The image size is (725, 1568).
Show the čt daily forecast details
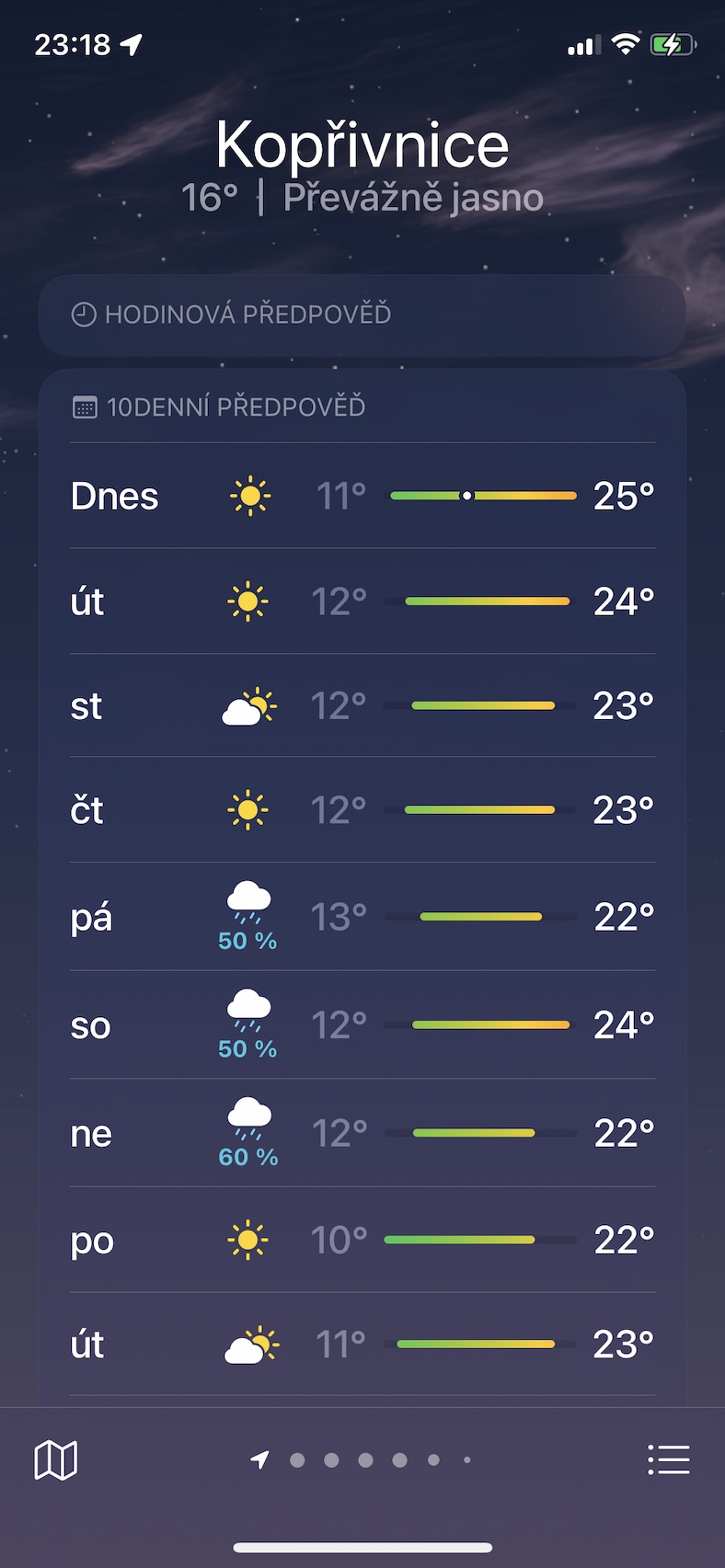click(x=362, y=810)
